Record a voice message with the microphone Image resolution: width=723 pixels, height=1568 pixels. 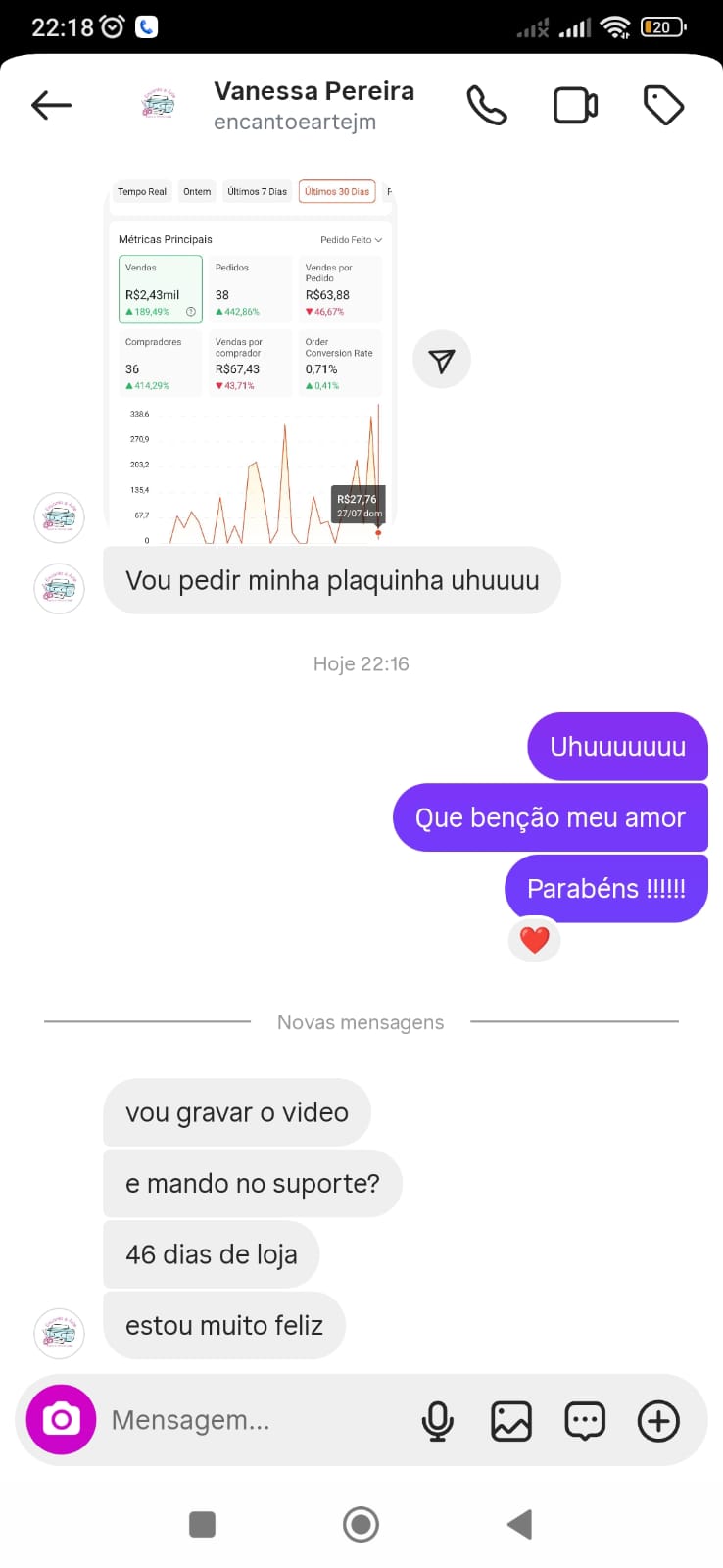(x=437, y=1420)
